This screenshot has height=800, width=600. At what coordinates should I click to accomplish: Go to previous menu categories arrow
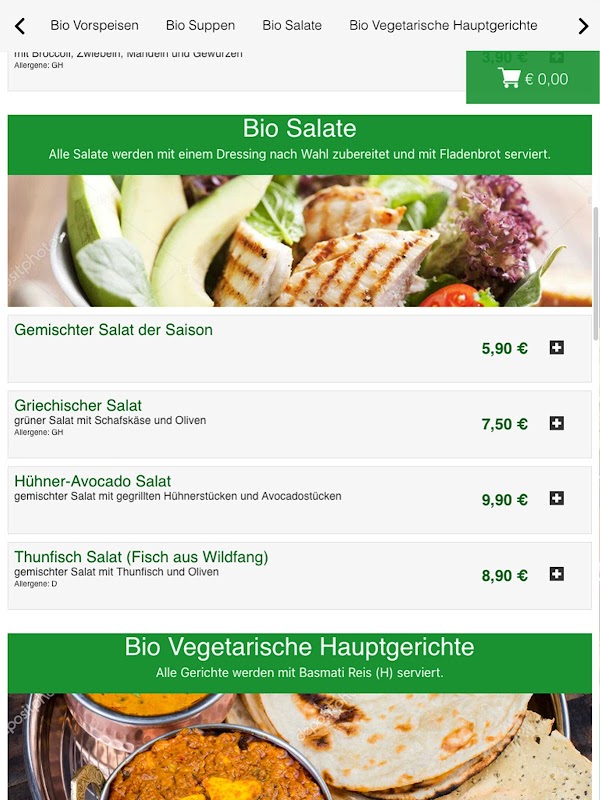point(19,26)
